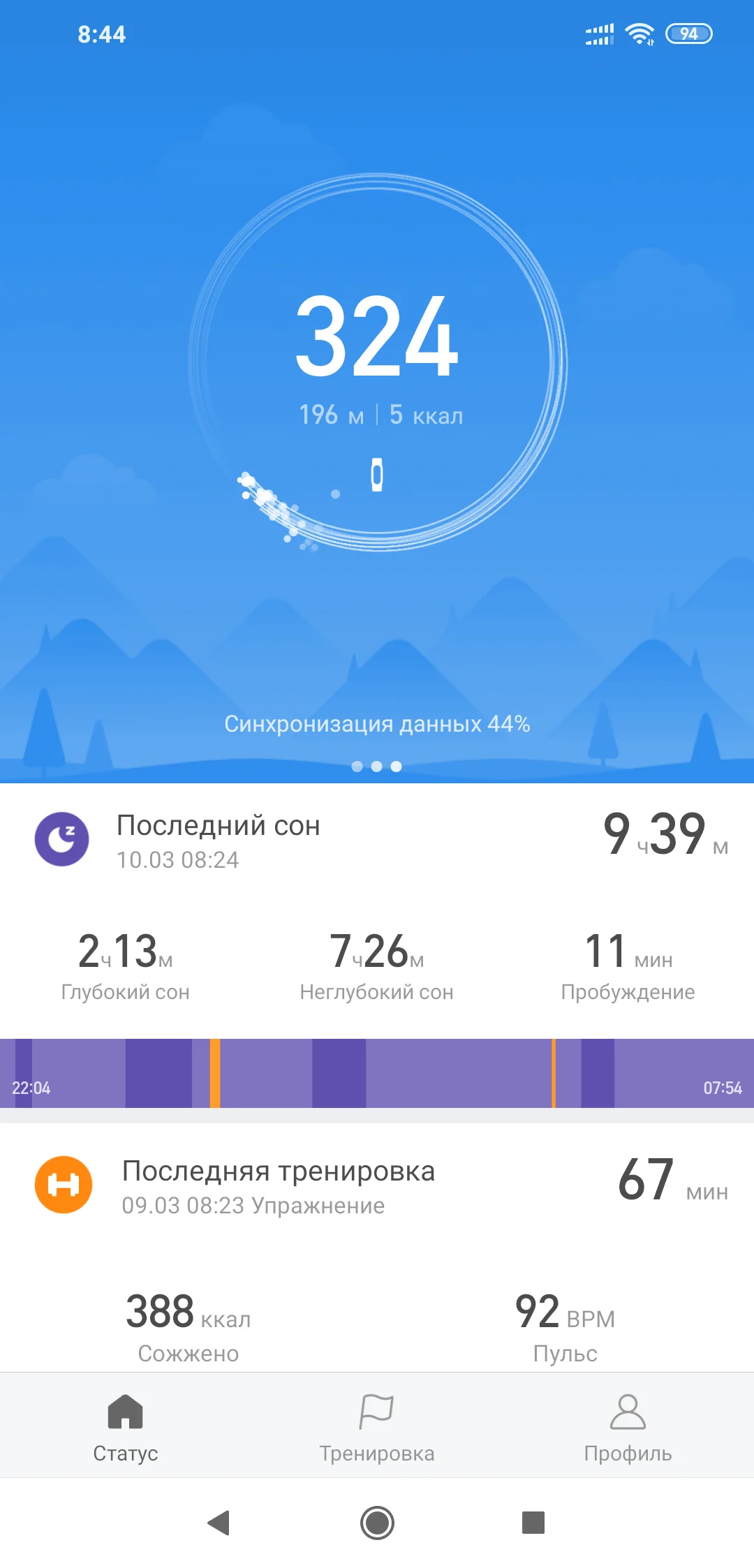Select the Статус home tab icon
The width and height of the screenshot is (754, 1568).
[126, 1411]
